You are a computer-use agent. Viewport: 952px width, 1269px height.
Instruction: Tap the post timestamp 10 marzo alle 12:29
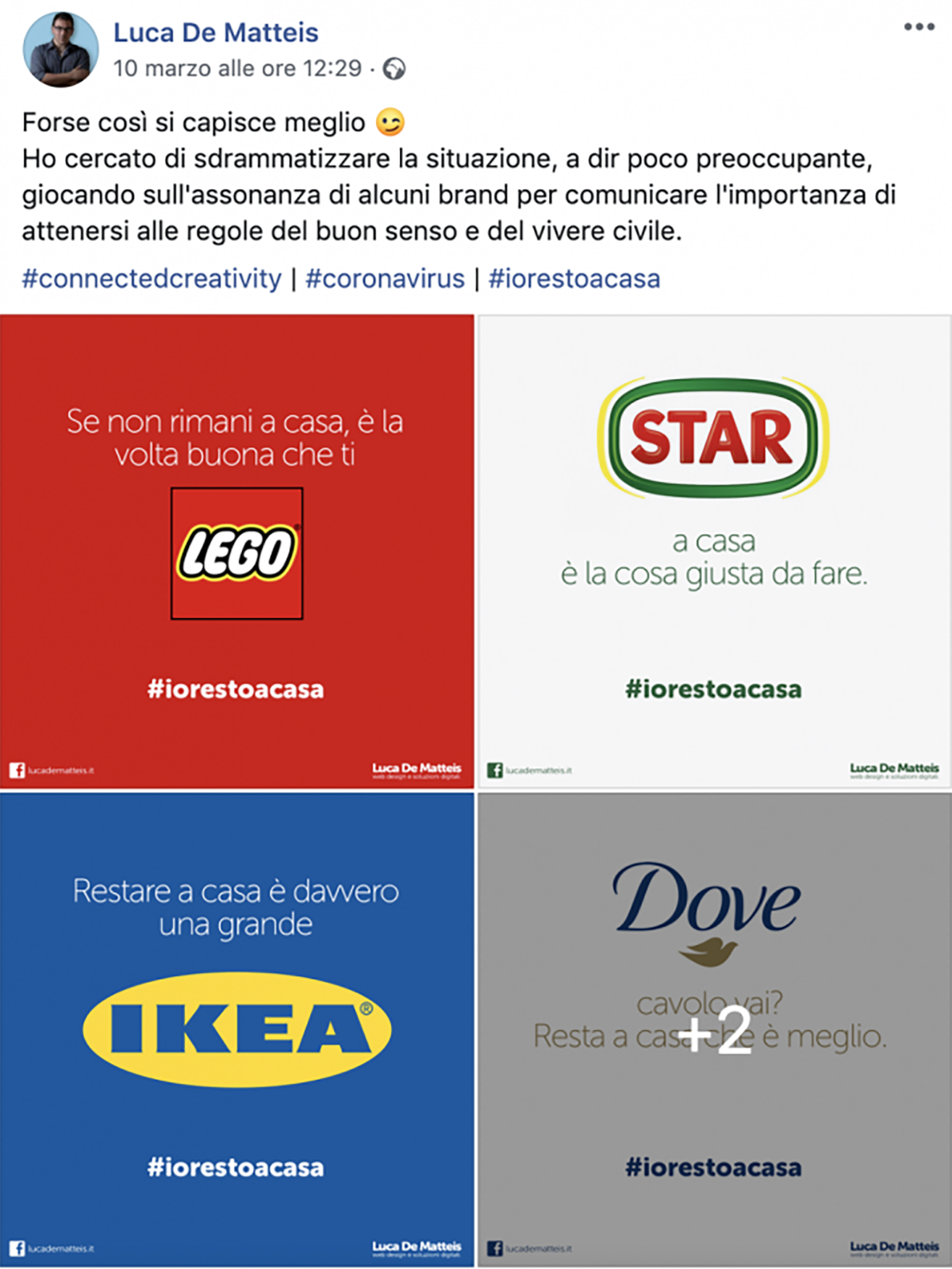(237, 69)
